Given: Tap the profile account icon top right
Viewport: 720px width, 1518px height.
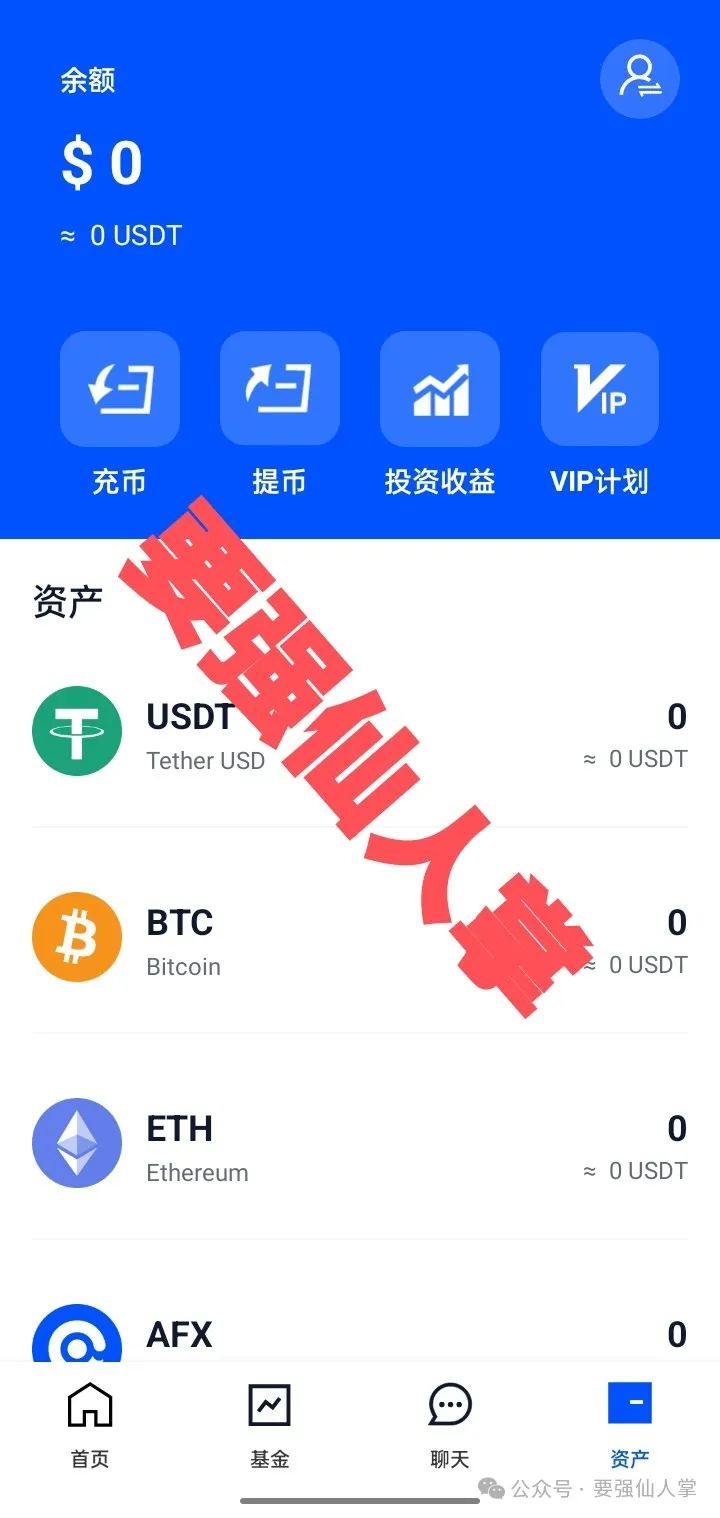Looking at the screenshot, I should [x=639, y=79].
